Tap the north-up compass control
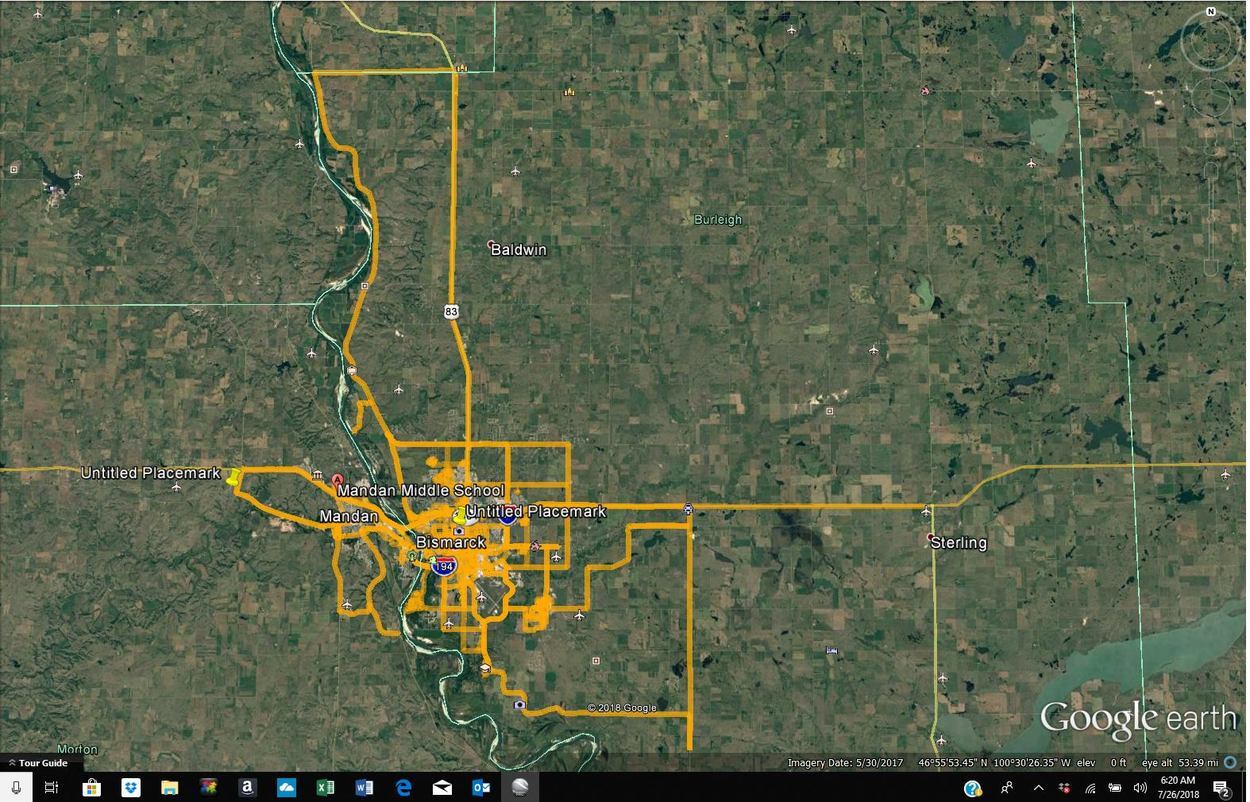 (1211, 13)
